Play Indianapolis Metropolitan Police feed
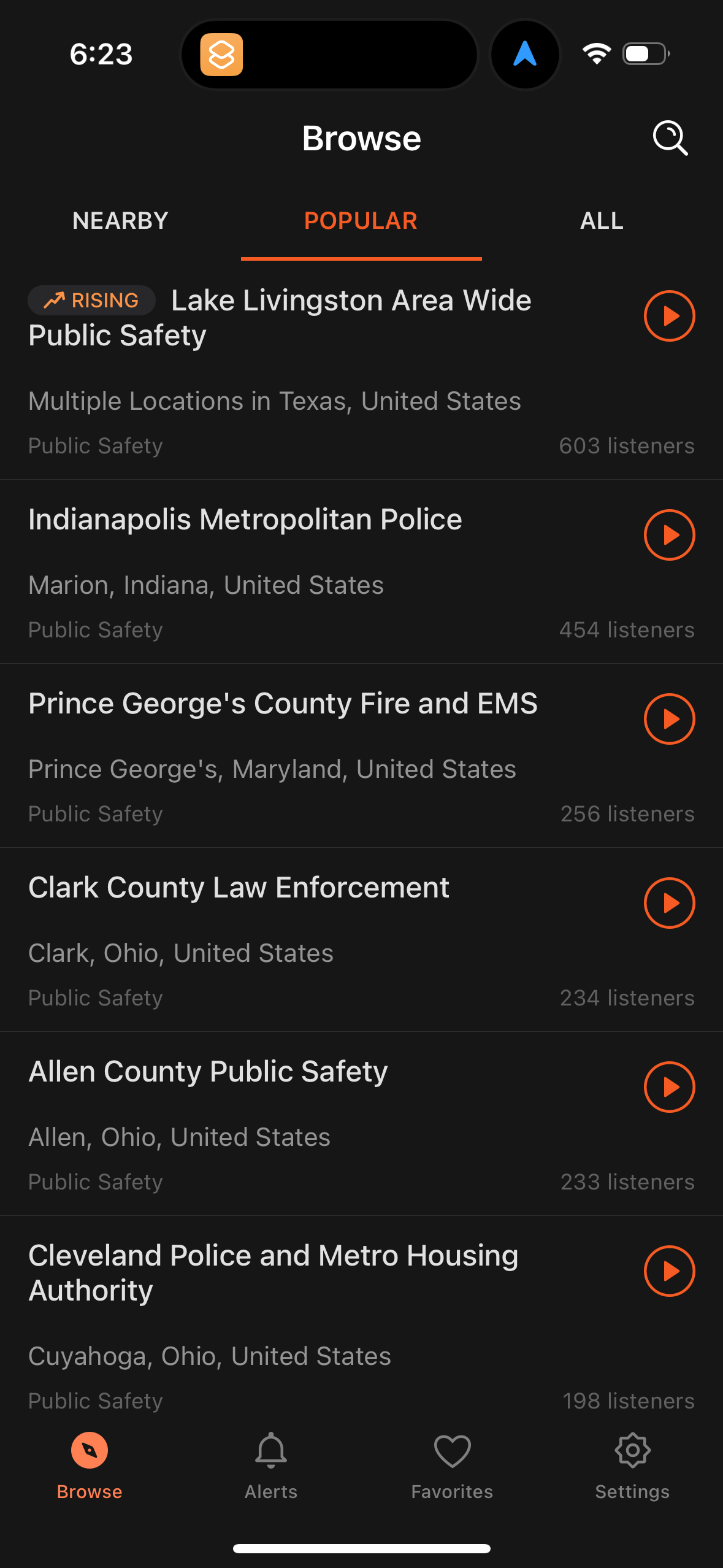723x1568 pixels. tap(670, 535)
